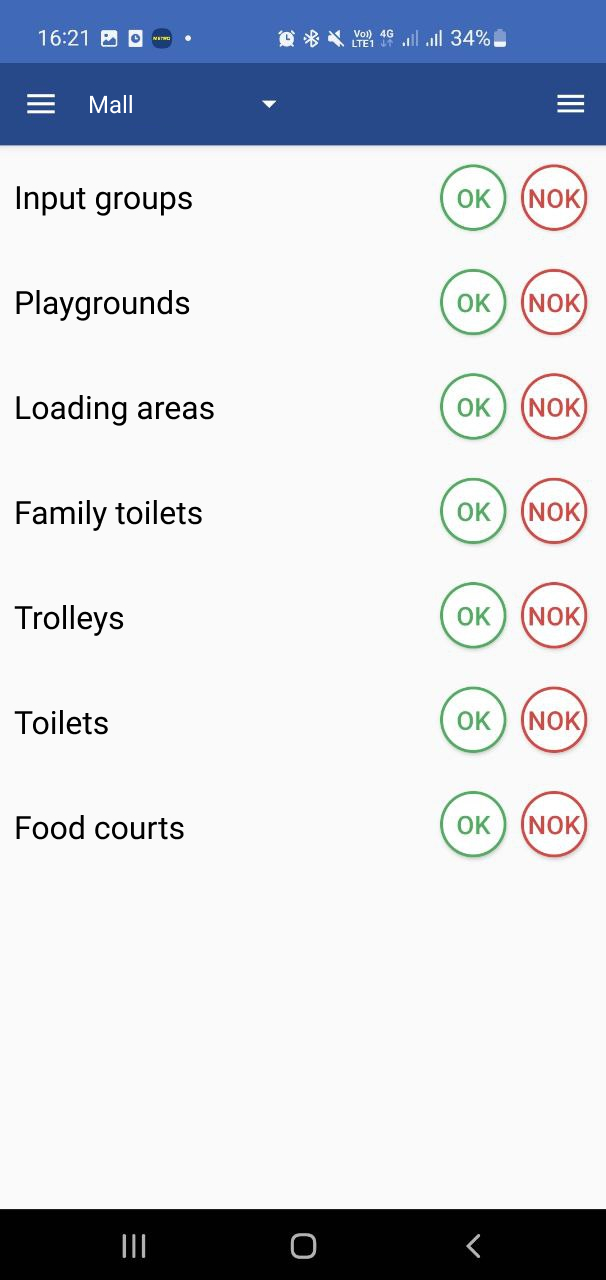The height and width of the screenshot is (1280, 606).
Task: Select OK for Loading areas
Action: [473, 407]
